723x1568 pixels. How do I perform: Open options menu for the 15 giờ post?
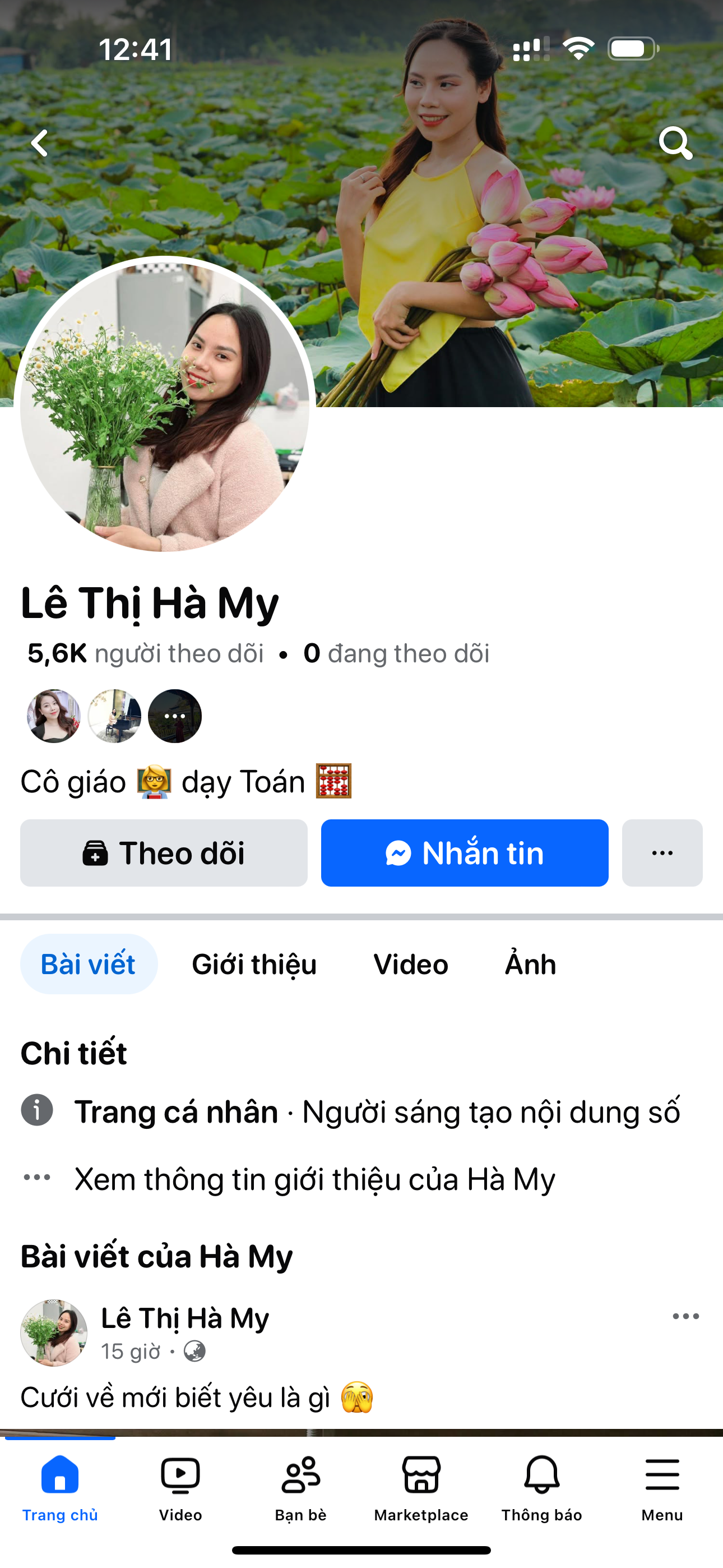click(x=685, y=1316)
